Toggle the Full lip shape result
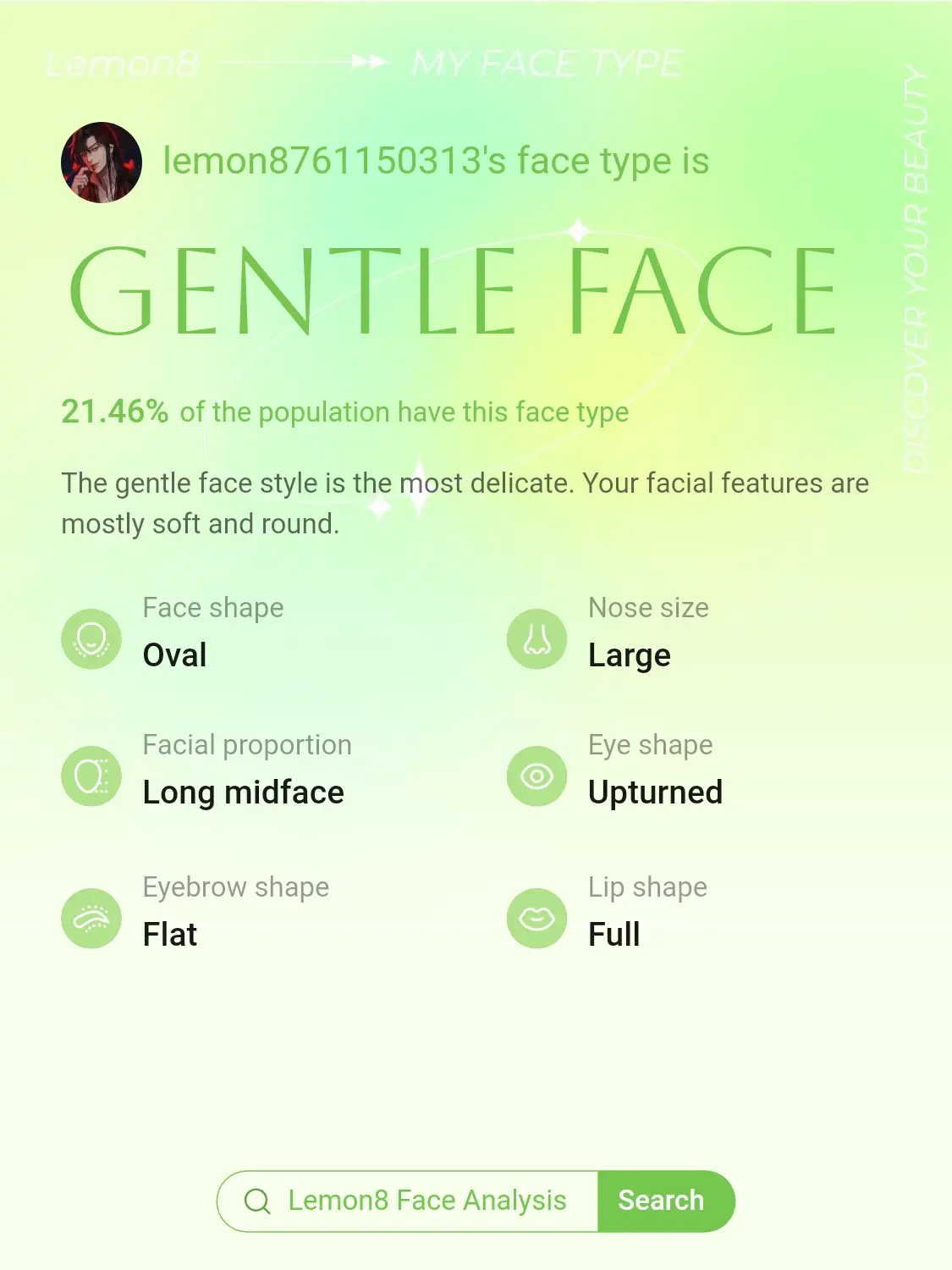952x1270 pixels. 614,934
